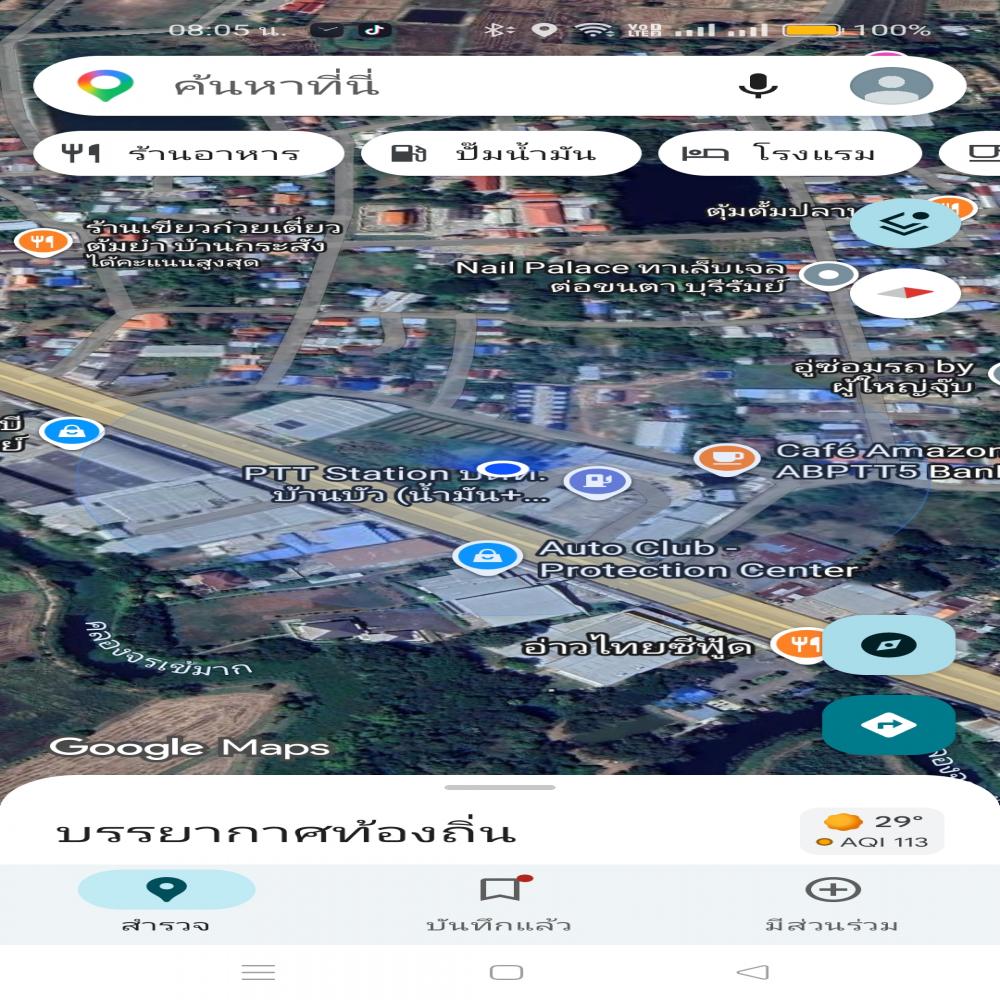Switch to the มีส่วนร่วม tab
Screen dimensions: 1000x1000
point(832,902)
